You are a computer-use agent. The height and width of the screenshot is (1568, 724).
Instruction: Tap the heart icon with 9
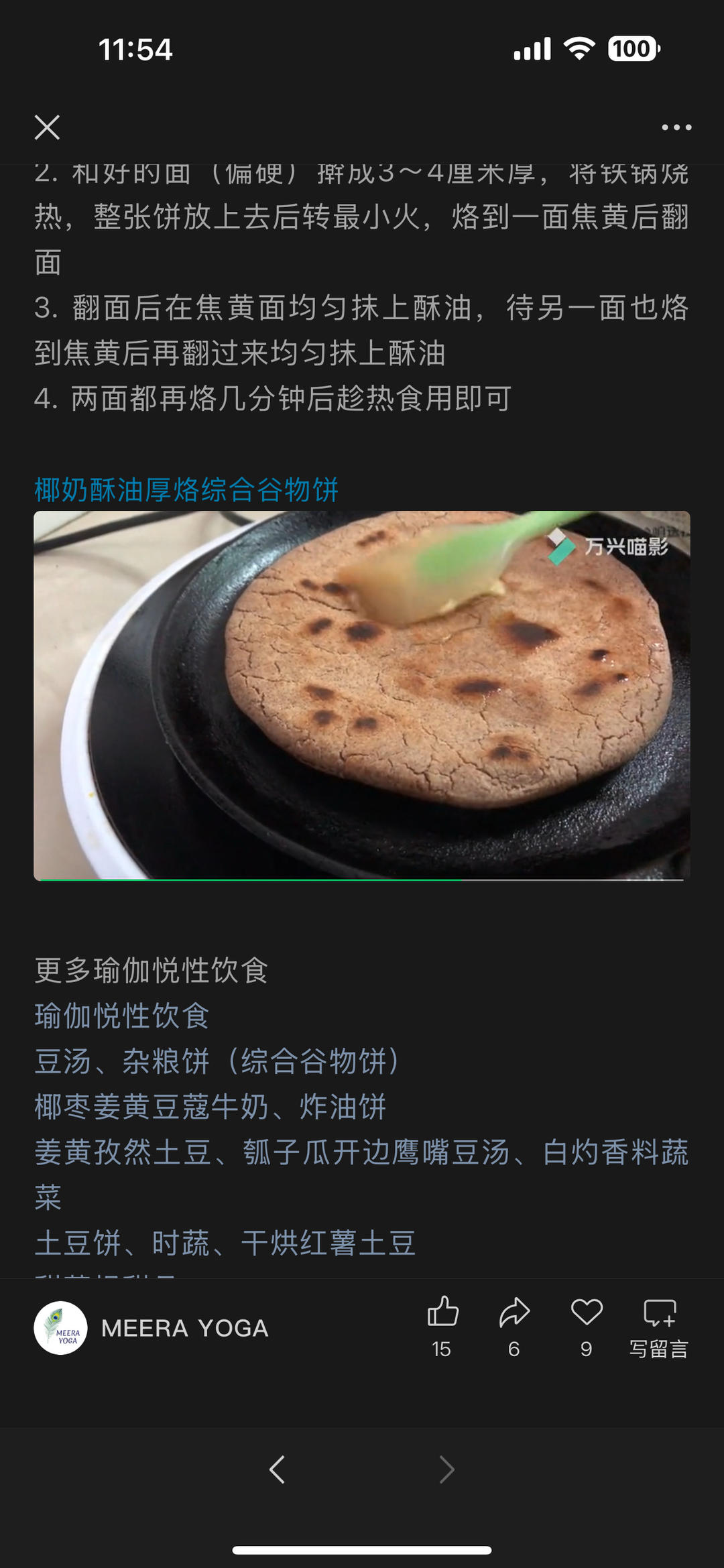[587, 1326]
